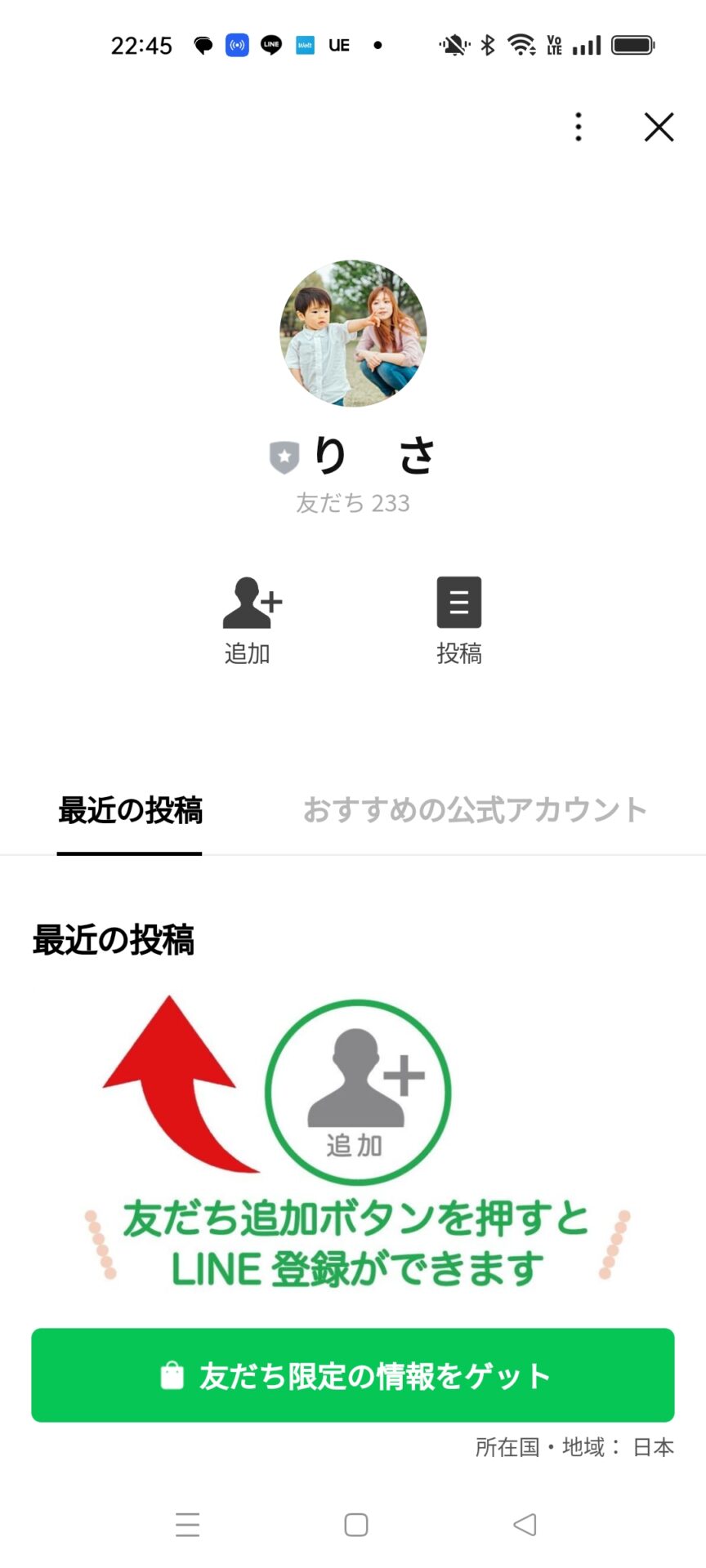
Task: Go back with the system back button
Action: coord(524,1525)
